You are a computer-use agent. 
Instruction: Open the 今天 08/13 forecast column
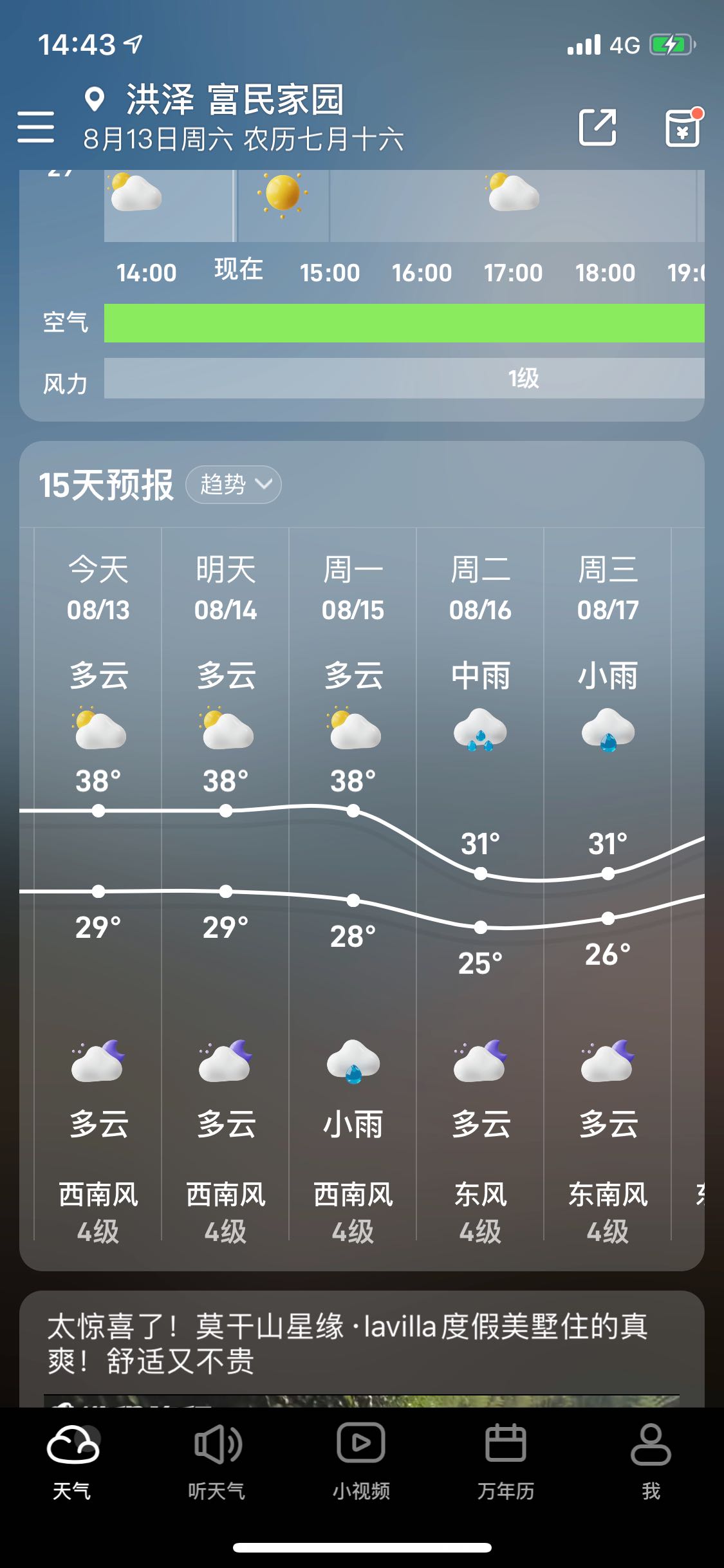[98, 884]
